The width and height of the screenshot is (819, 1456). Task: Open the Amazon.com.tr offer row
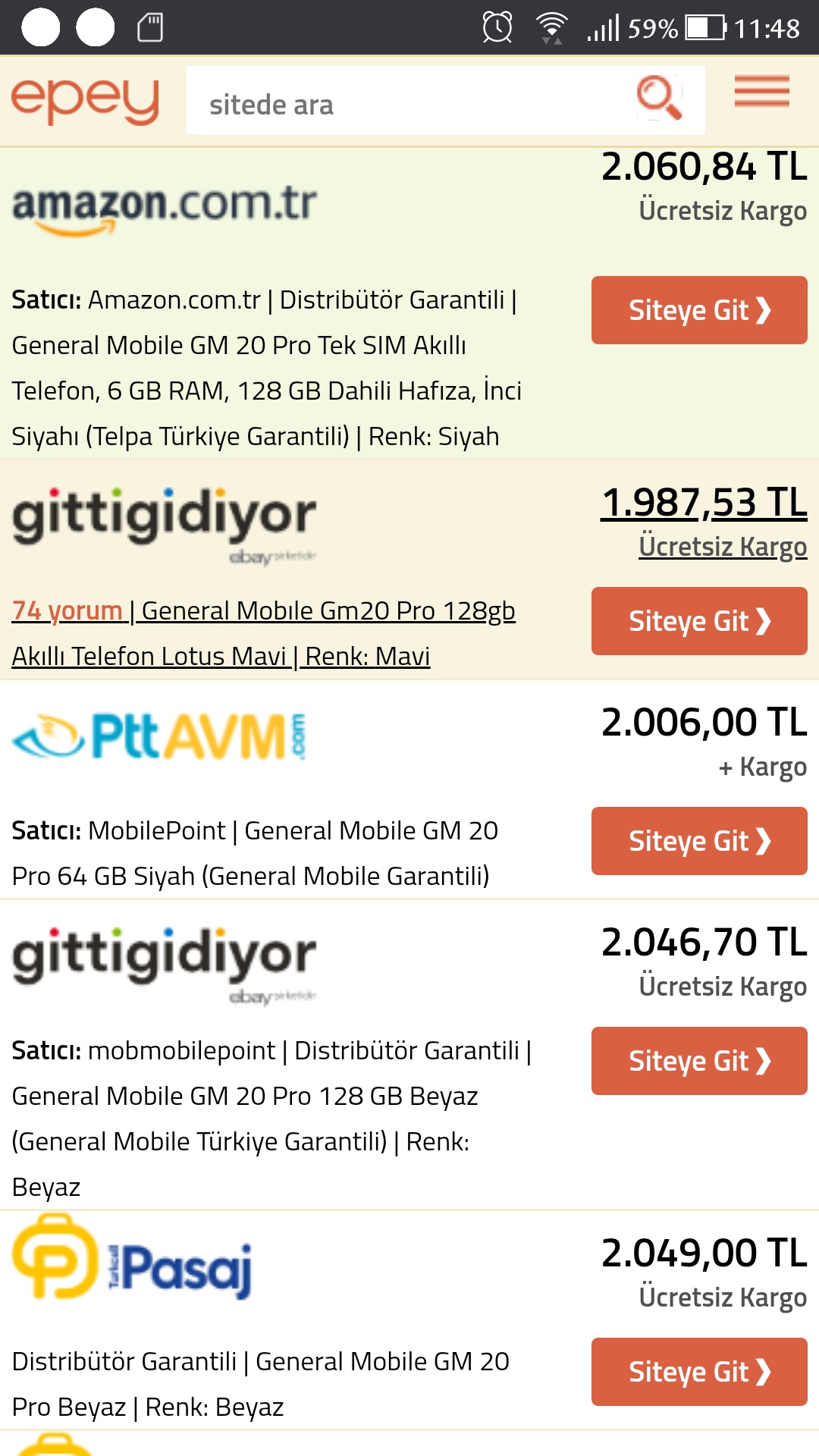(409, 303)
